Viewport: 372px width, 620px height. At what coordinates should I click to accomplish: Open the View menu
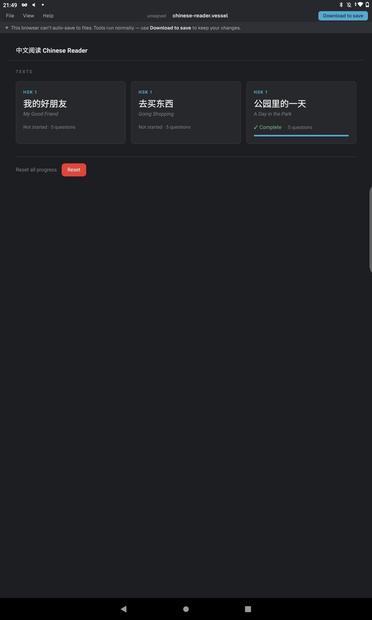28,16
